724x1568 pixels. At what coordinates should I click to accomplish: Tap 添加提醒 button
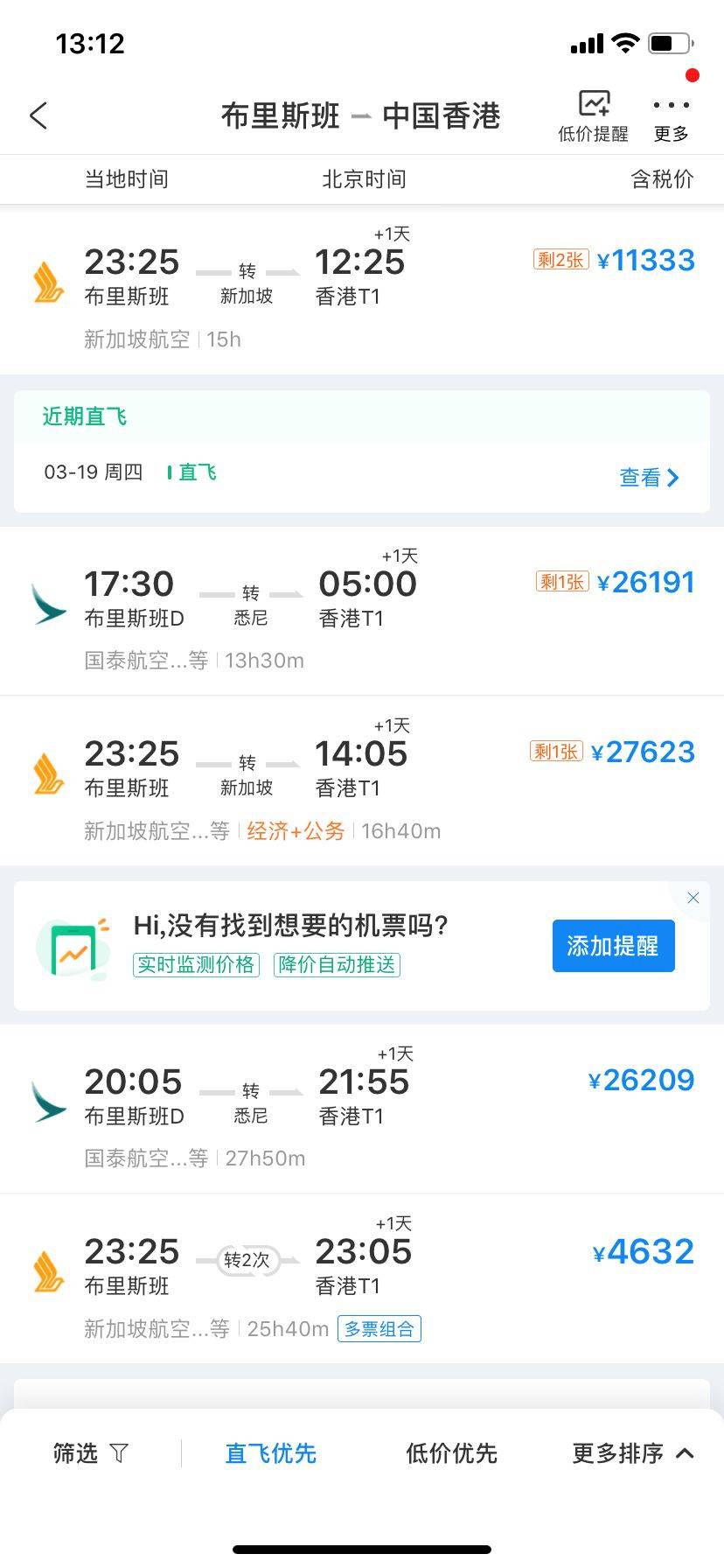(613, 946)
